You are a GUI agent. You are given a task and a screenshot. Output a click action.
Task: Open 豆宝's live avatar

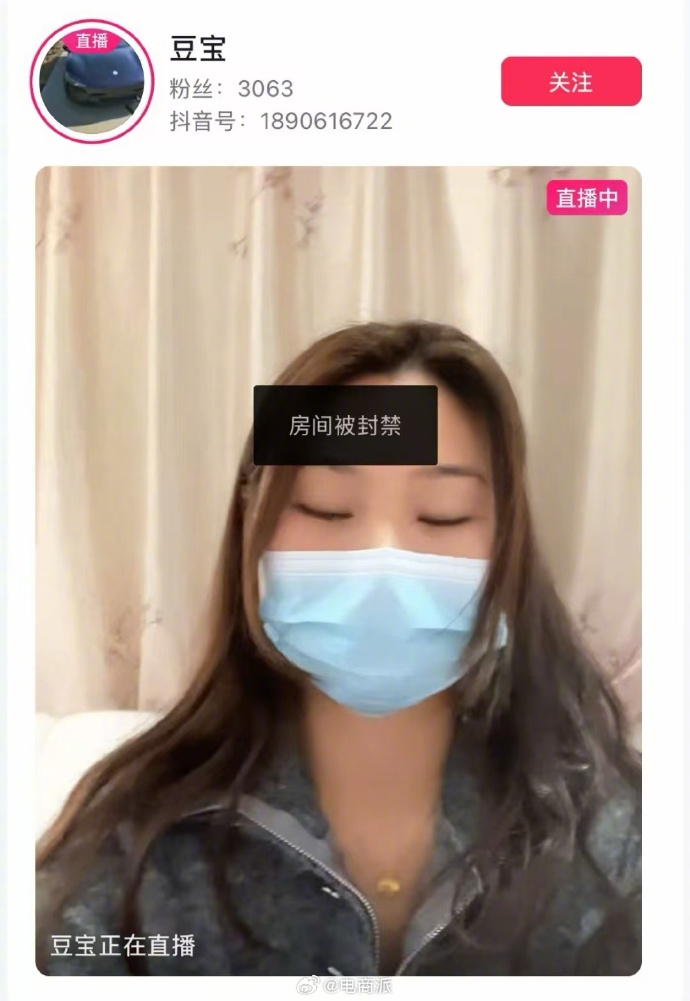(91, 83)
